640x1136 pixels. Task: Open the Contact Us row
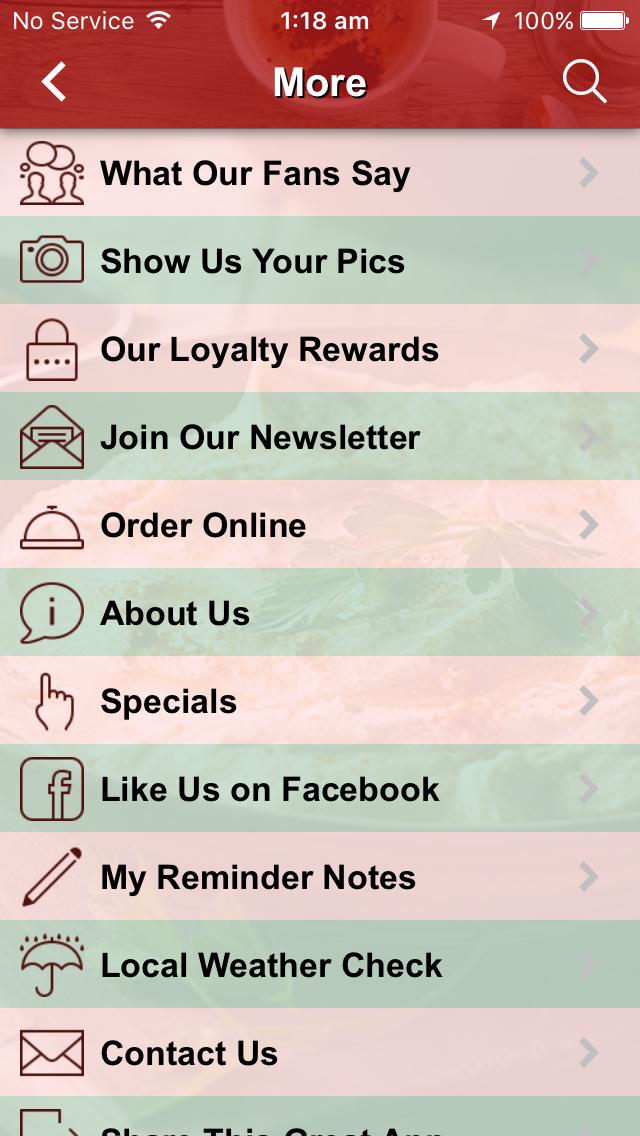[x=320, y=1053]
